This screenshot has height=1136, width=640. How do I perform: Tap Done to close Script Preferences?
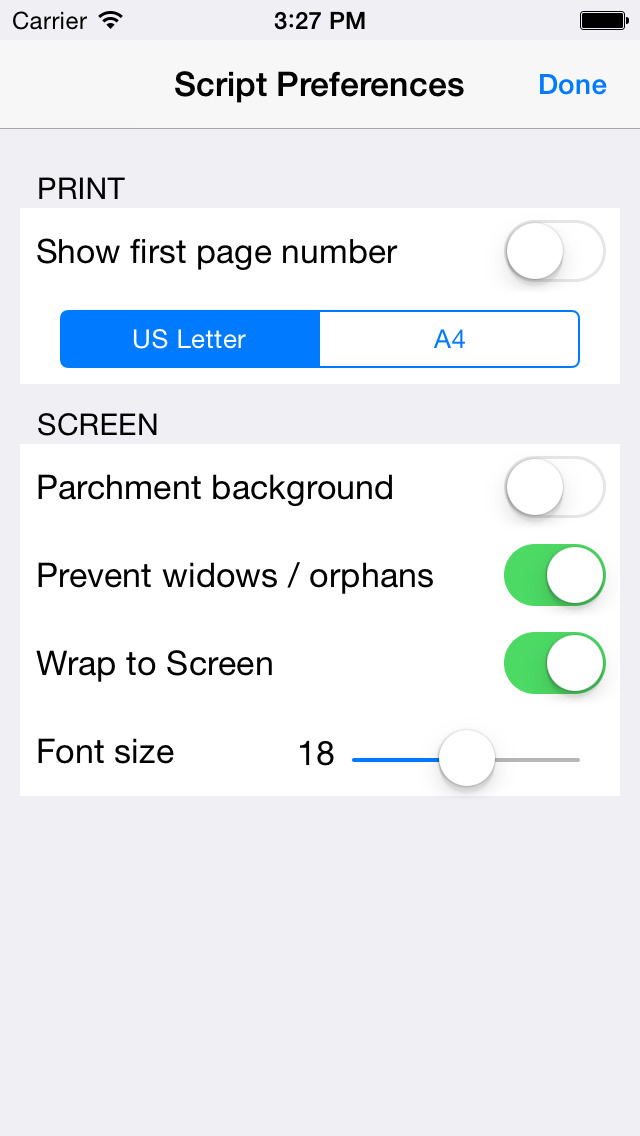(572, 85)
